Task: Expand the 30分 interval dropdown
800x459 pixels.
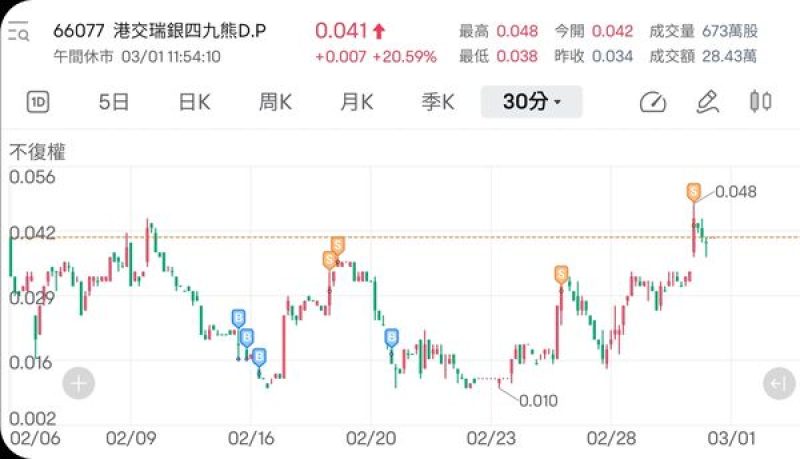Action: pyautogui.click(x=531, y=102)
